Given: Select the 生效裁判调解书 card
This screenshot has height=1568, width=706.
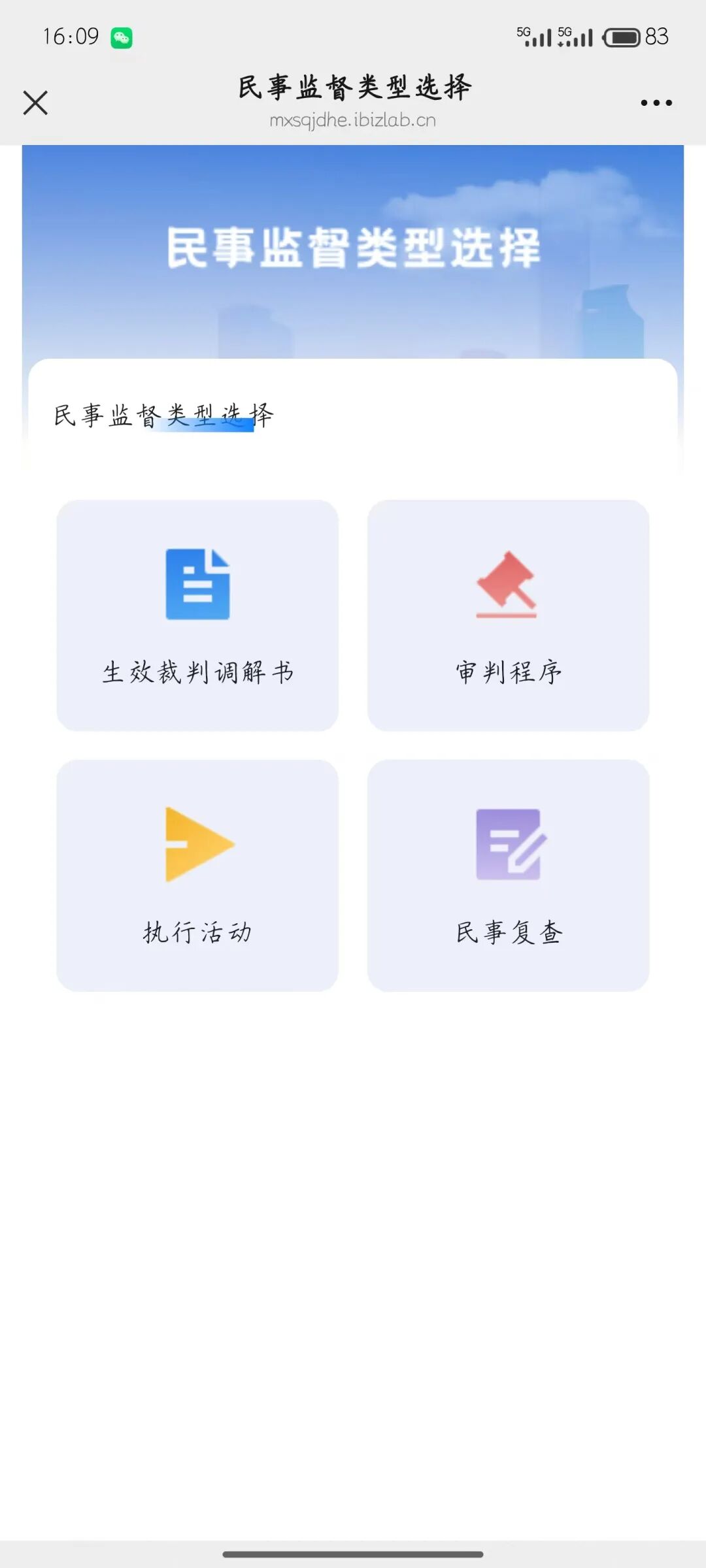Looking at the screenshot, I should coord(197,615).
